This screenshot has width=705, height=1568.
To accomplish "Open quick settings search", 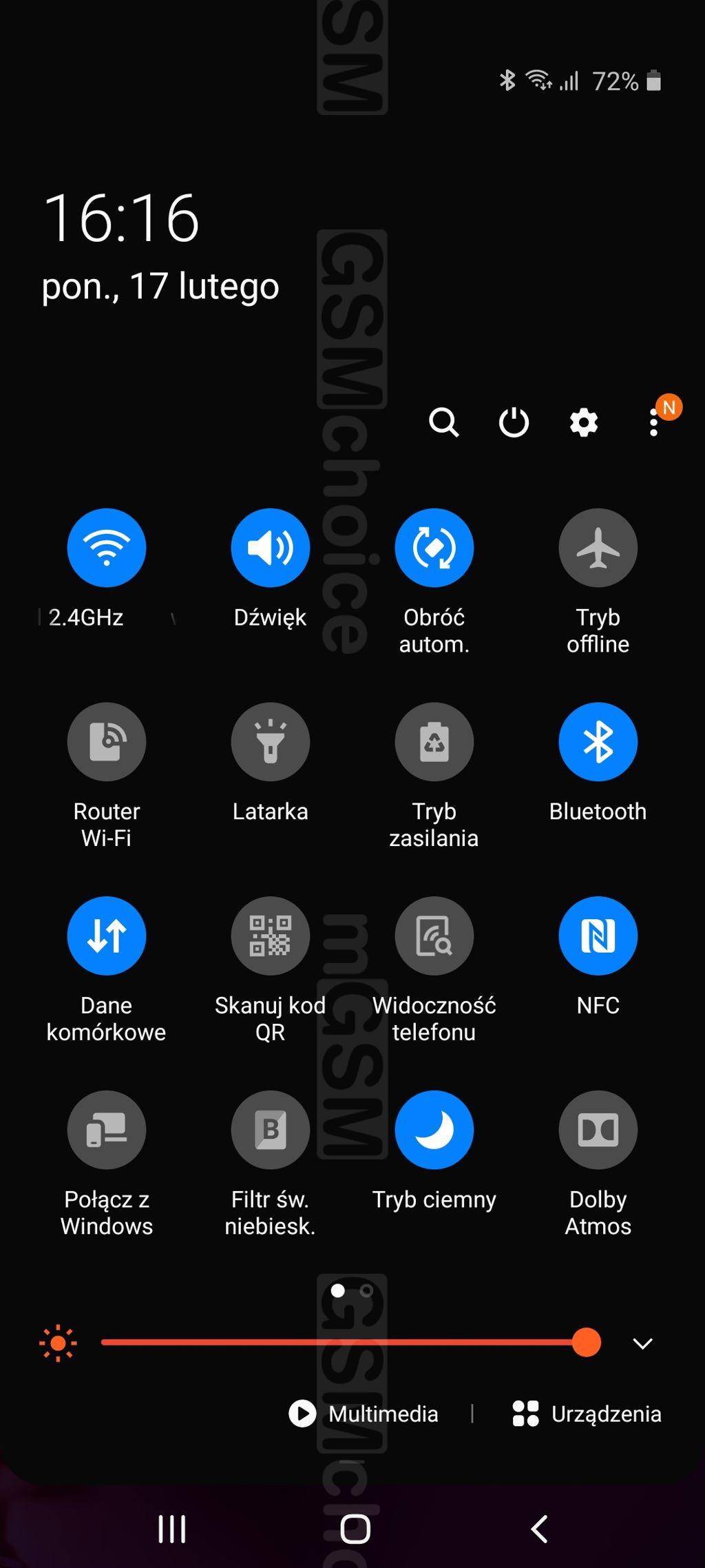I will point(443,422).
